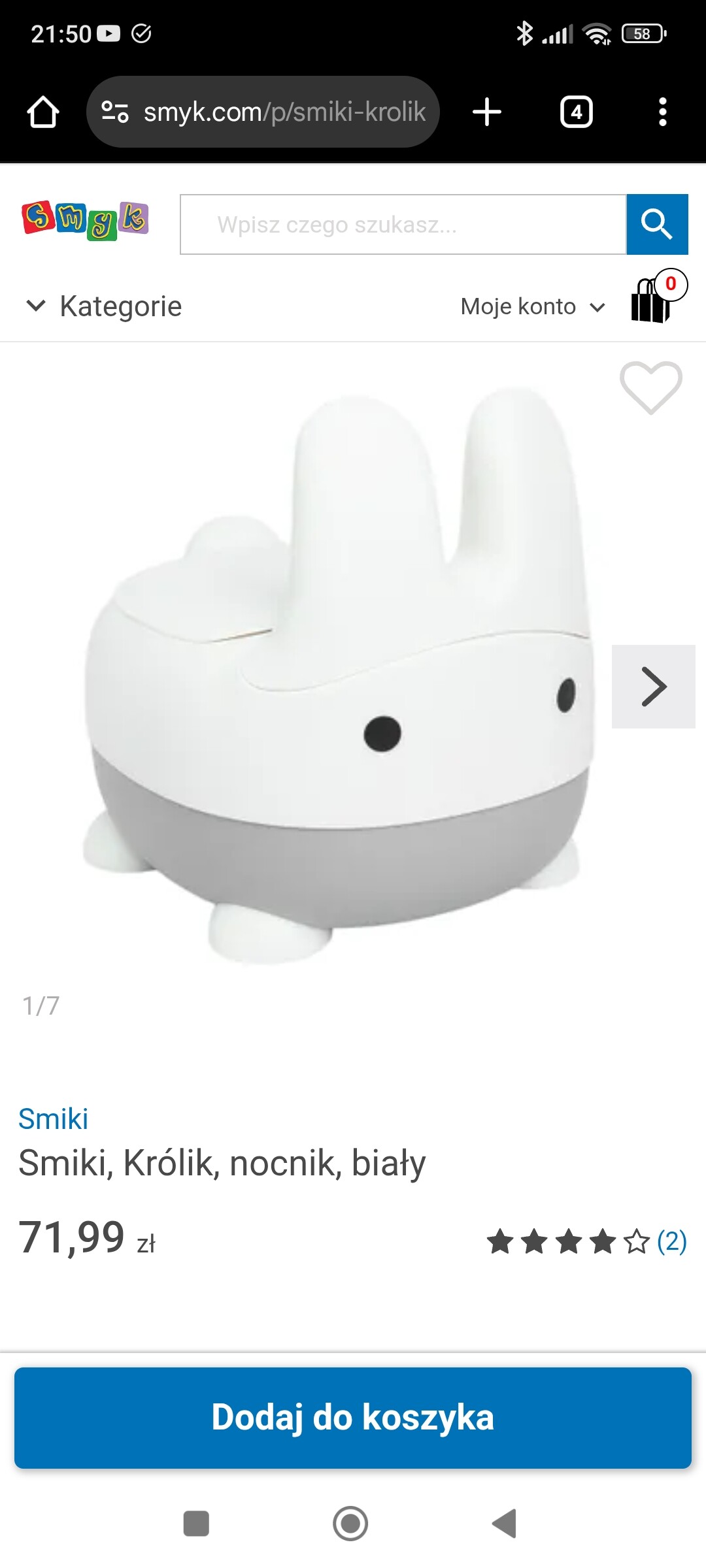This screenshot has width=706, height=1568.
Task: Tap Dodaj do koszyka
Action: point(353,1418)
